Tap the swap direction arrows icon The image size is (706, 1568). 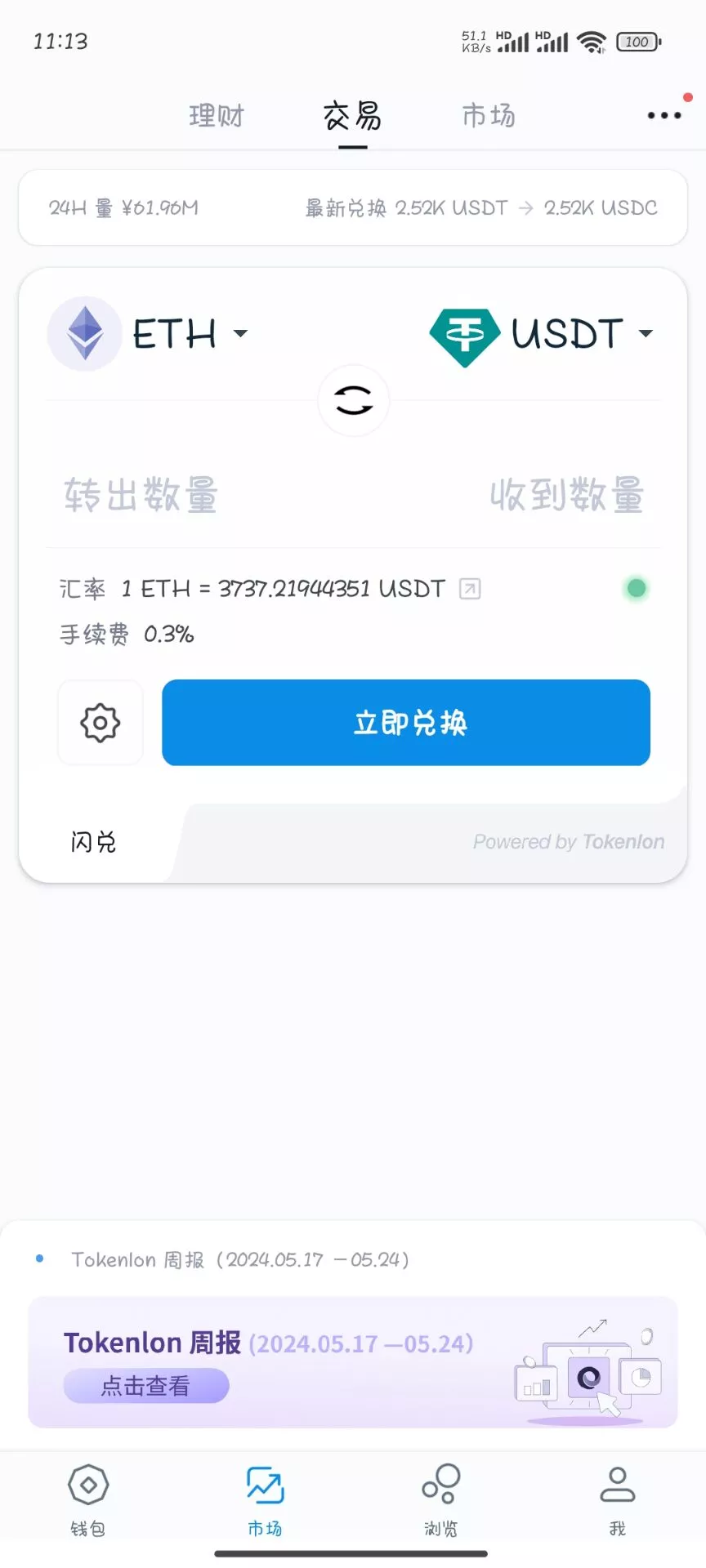[353, 399]
